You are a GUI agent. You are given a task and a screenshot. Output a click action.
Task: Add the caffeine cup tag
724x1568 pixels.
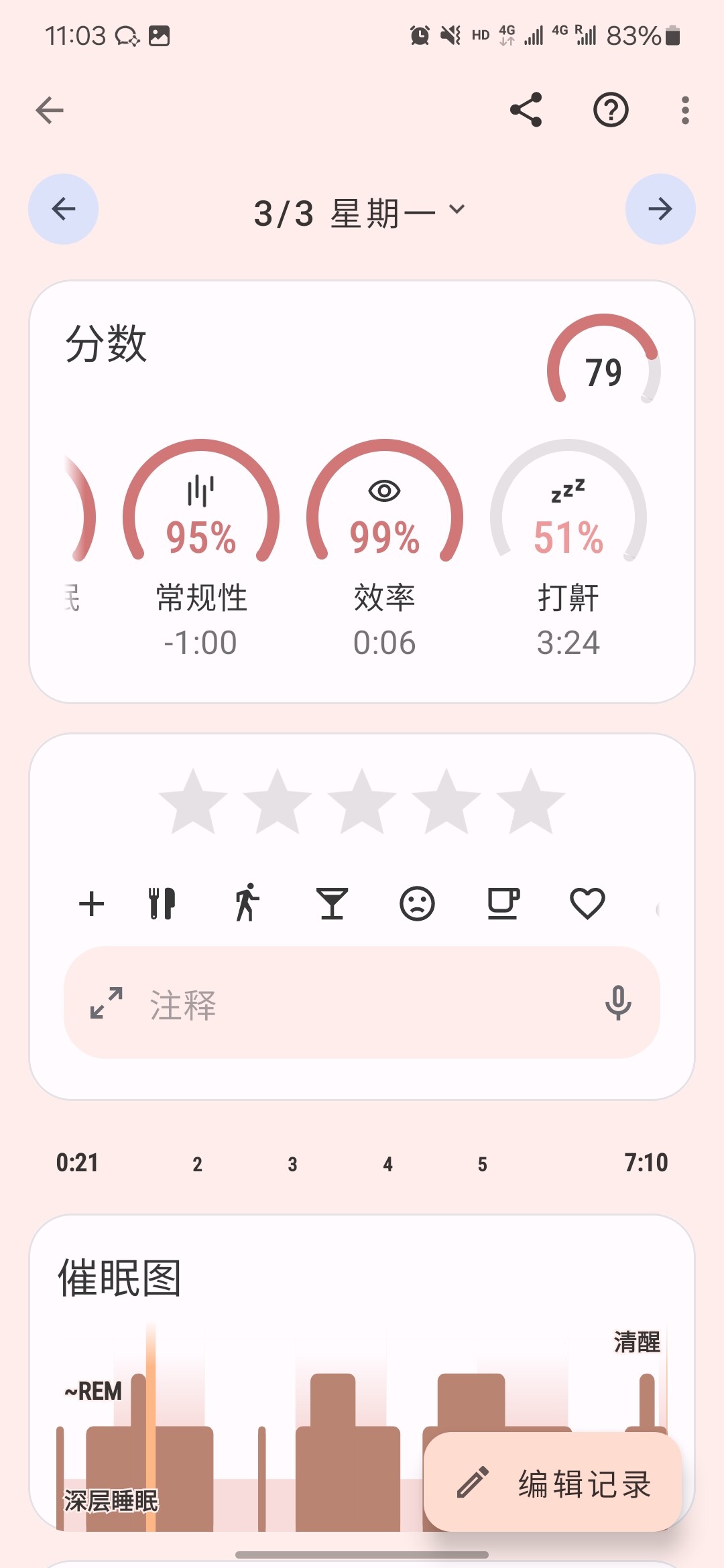click(x=503, y=904)
